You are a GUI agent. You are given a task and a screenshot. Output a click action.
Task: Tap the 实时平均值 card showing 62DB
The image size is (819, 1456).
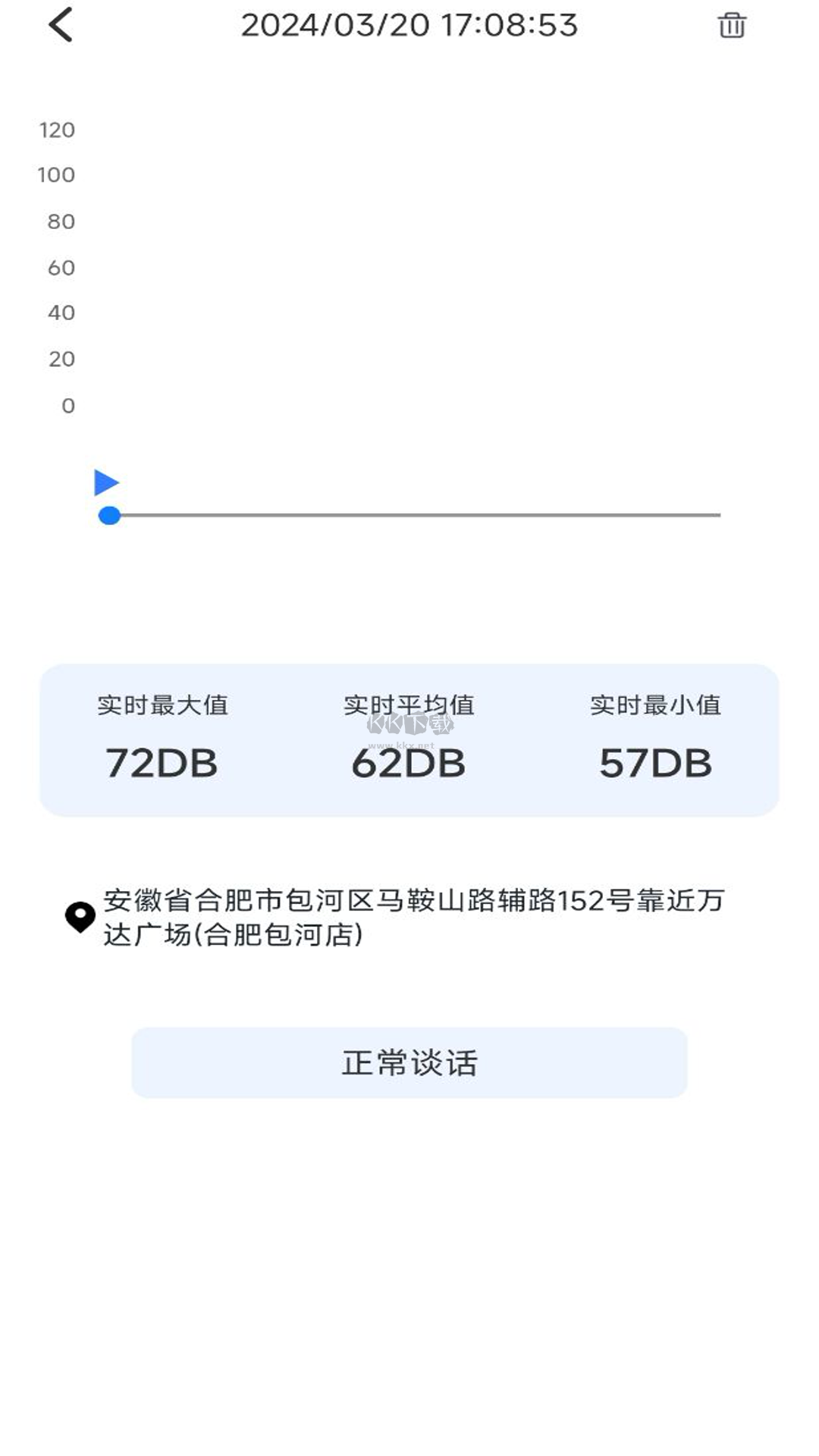tap(409, 736)
